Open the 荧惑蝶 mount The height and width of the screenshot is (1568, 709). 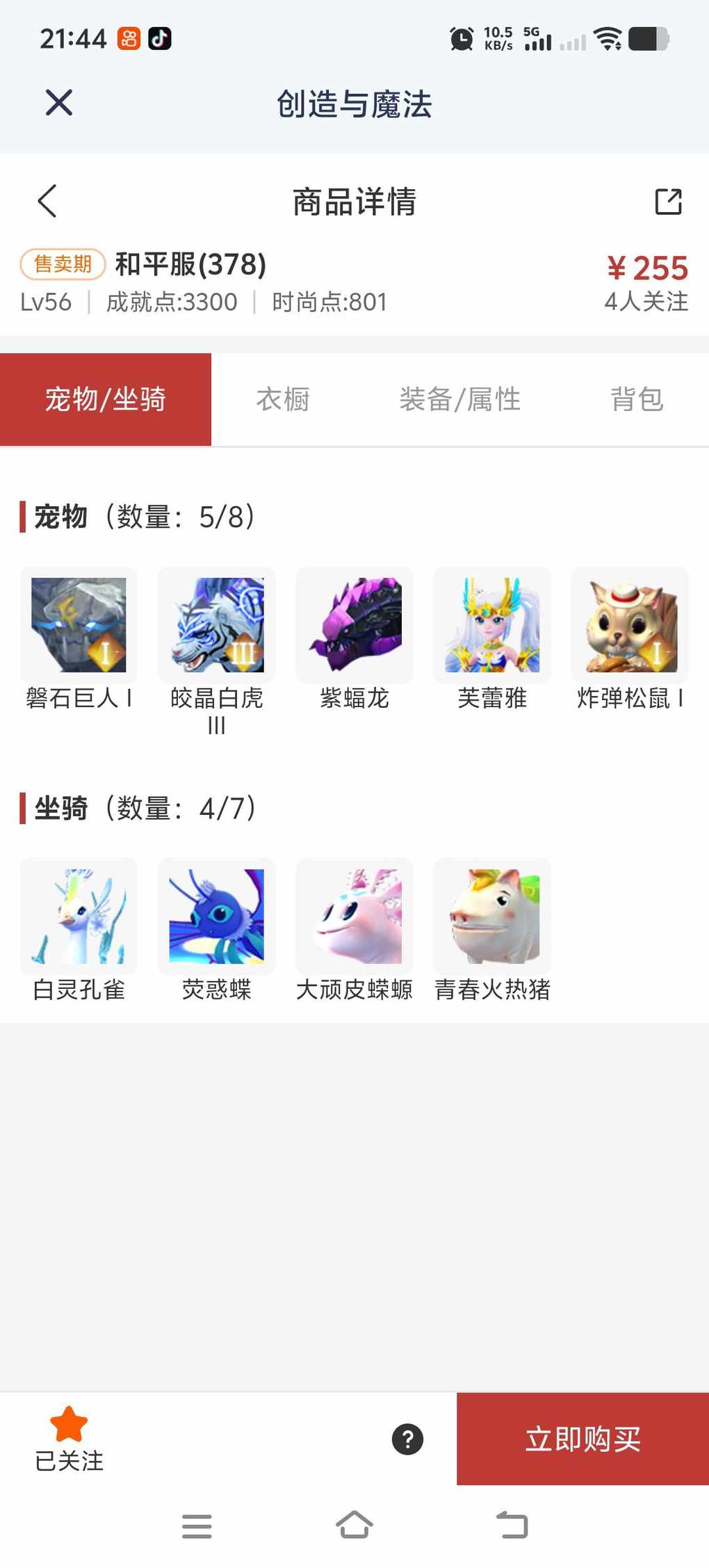(216, 916)
